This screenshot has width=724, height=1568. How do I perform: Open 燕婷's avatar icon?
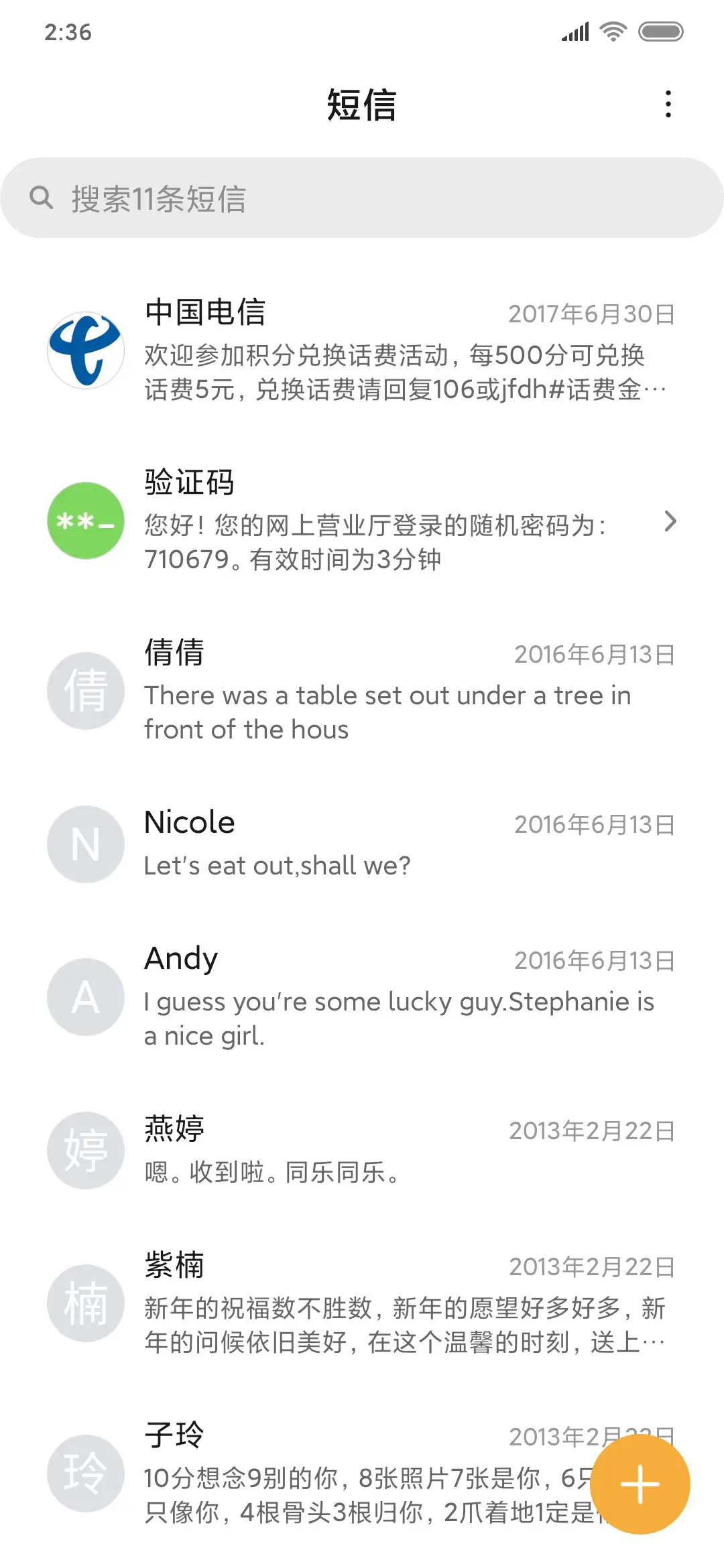coord(84,1151)
